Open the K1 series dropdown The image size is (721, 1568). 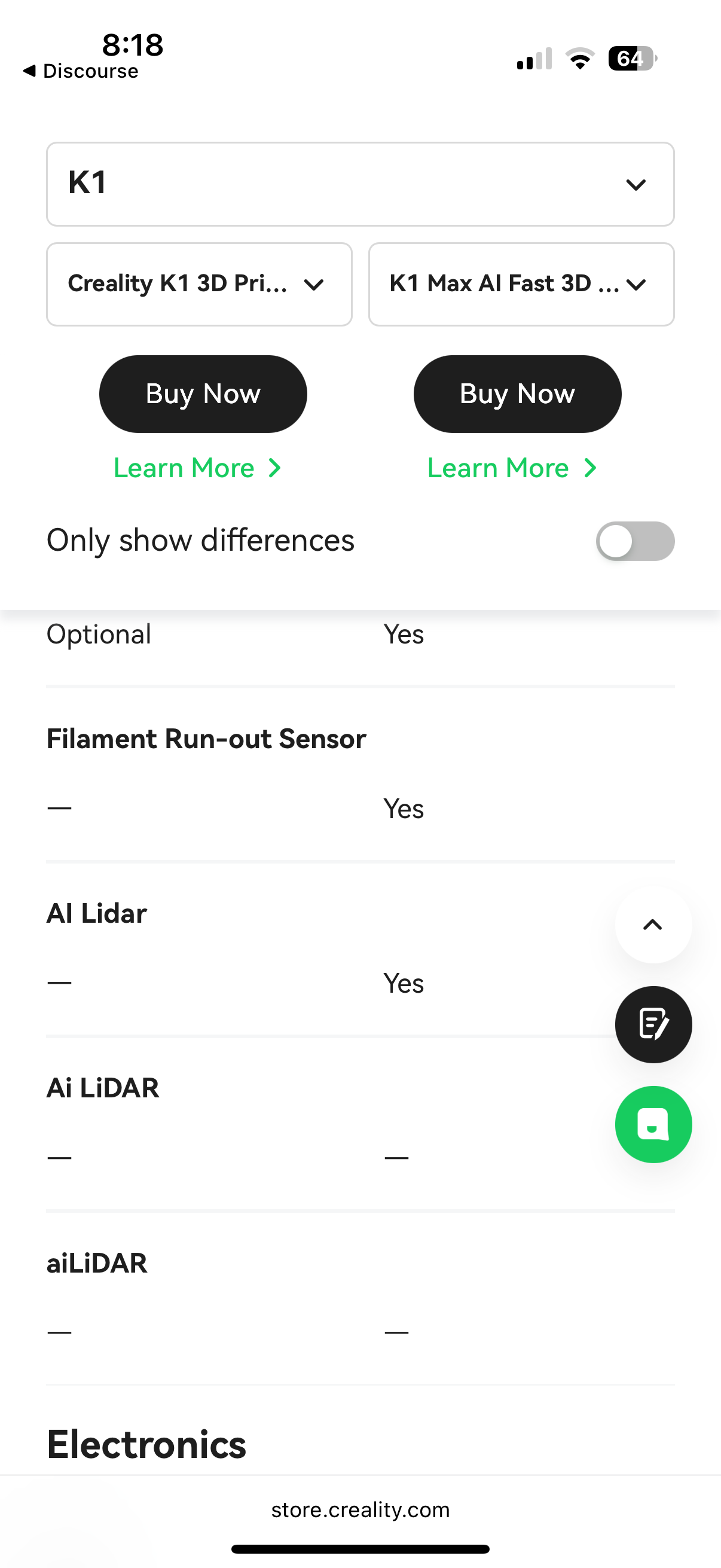pos(360,184)
